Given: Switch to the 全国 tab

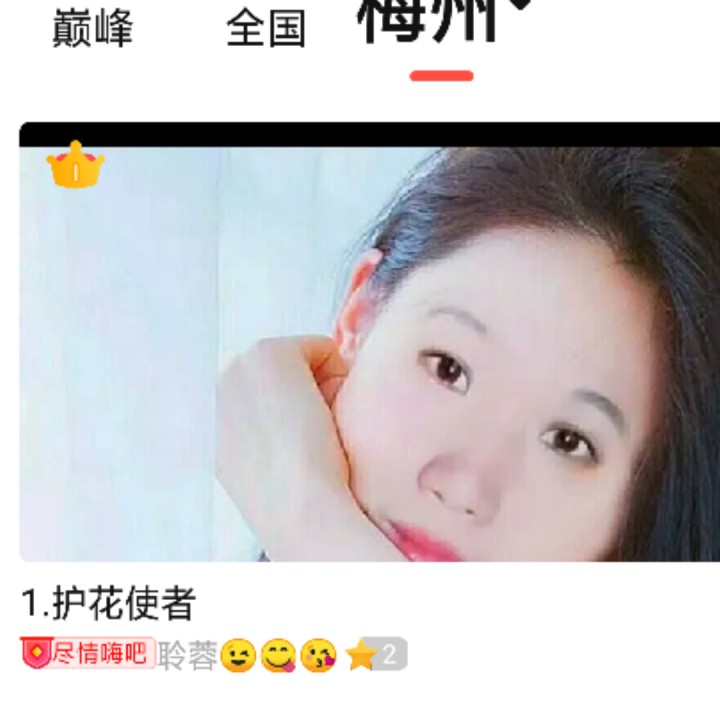Looking at the screenshot, I should (x=265, y=29).
